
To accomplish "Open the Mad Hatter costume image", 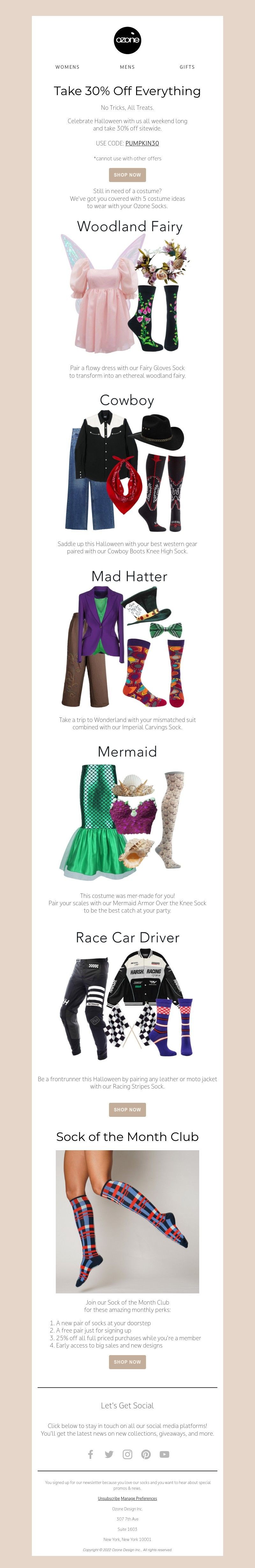I will coord(127,647).
